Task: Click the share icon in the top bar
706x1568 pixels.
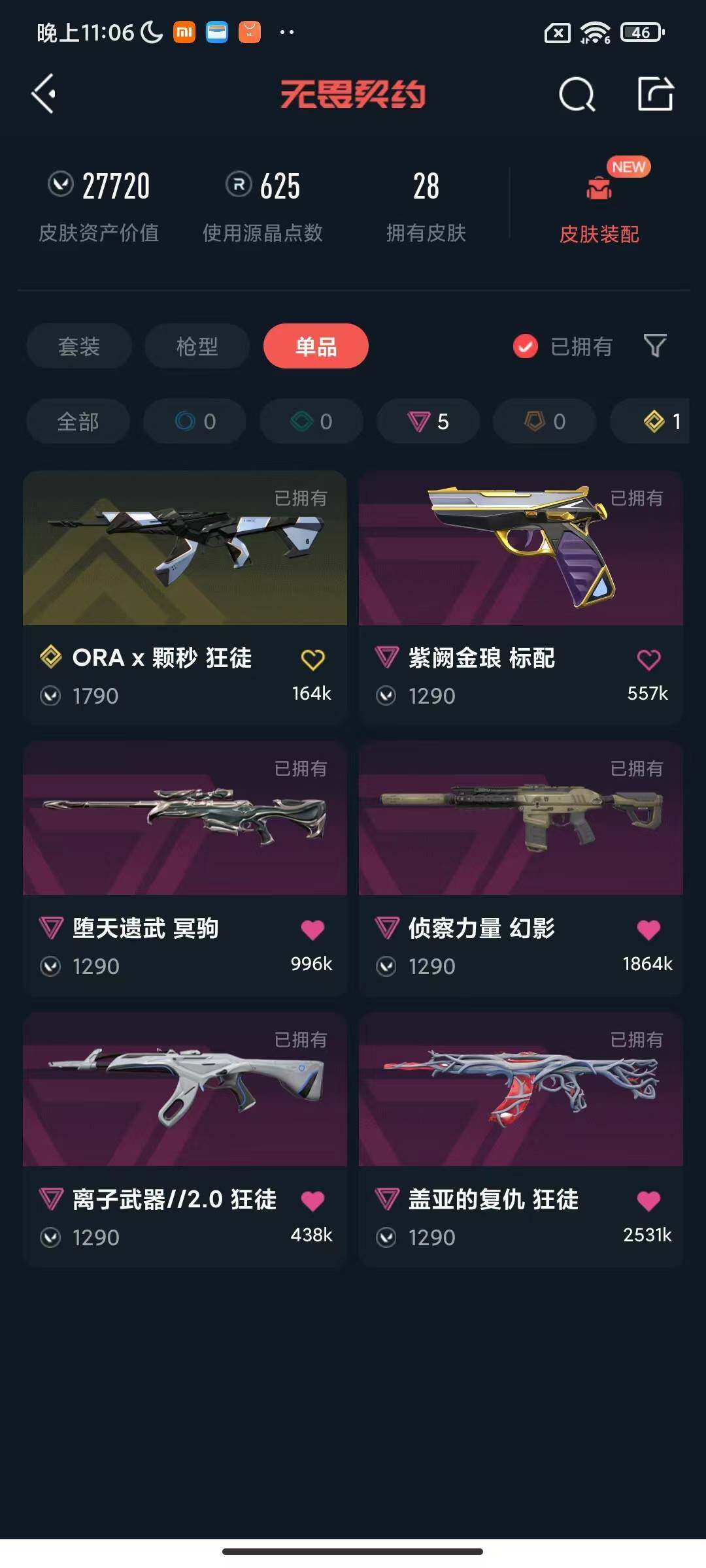Action: point(657,95)
